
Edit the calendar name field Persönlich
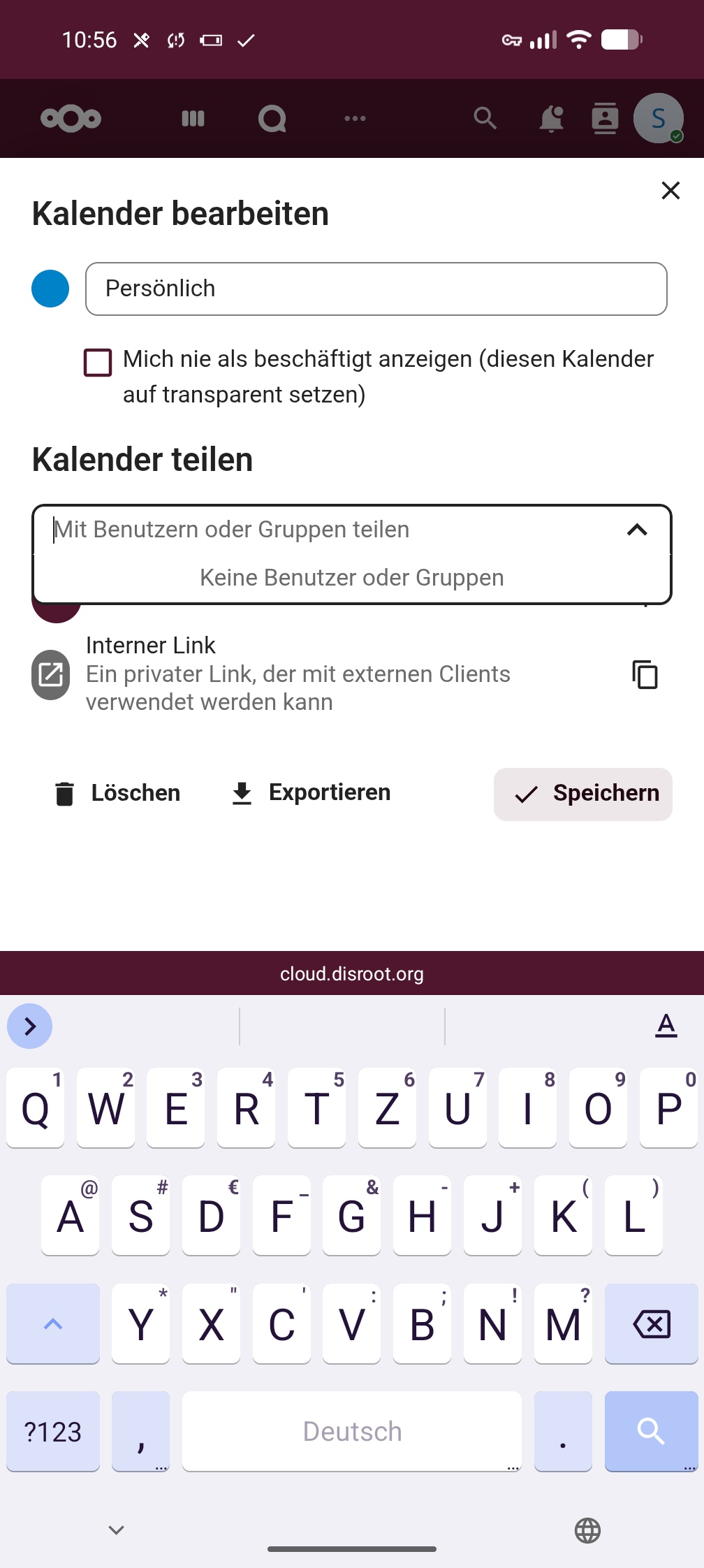[376, 289]
